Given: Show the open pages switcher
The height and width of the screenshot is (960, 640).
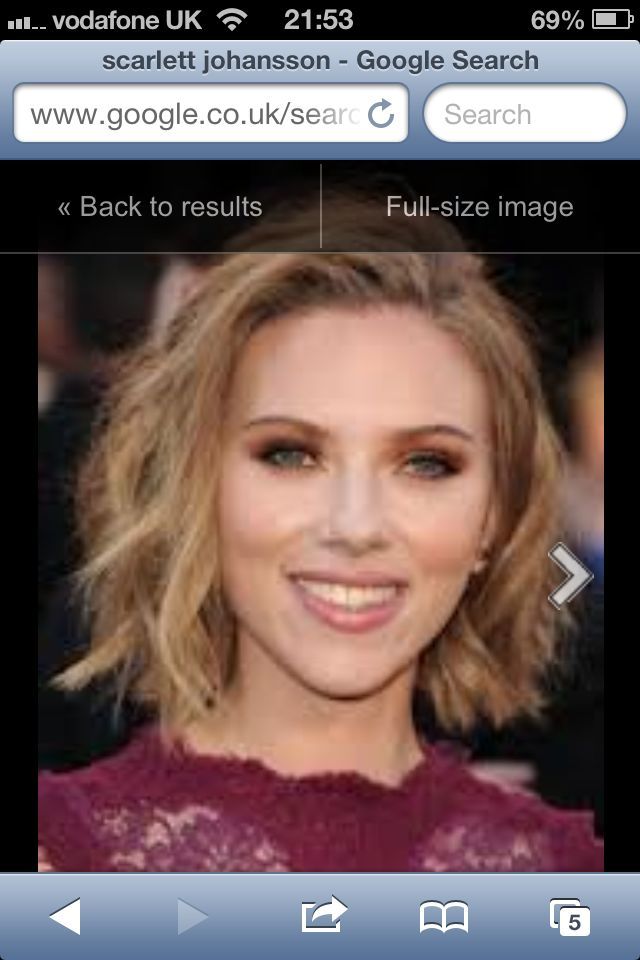Looking at the screenshot, I should click(x=571, y=916).
